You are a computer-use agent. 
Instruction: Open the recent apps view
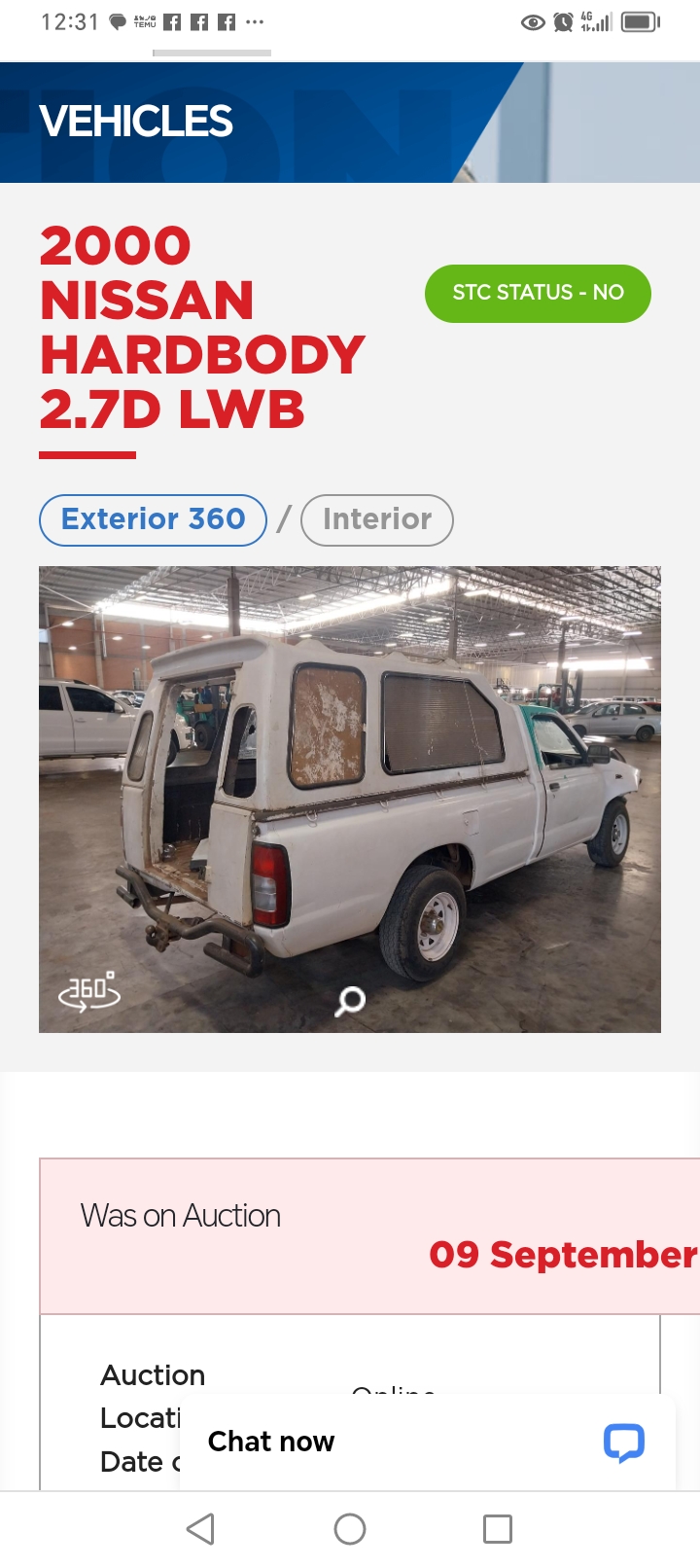tap(498, 1529)
